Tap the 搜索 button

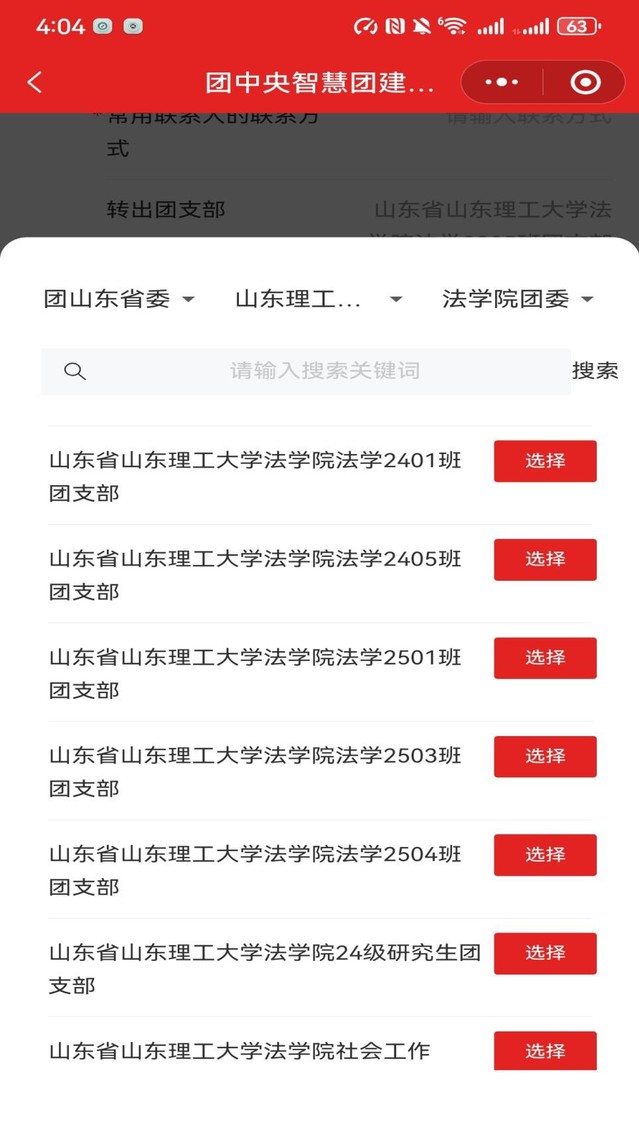(x=595, y=371)
